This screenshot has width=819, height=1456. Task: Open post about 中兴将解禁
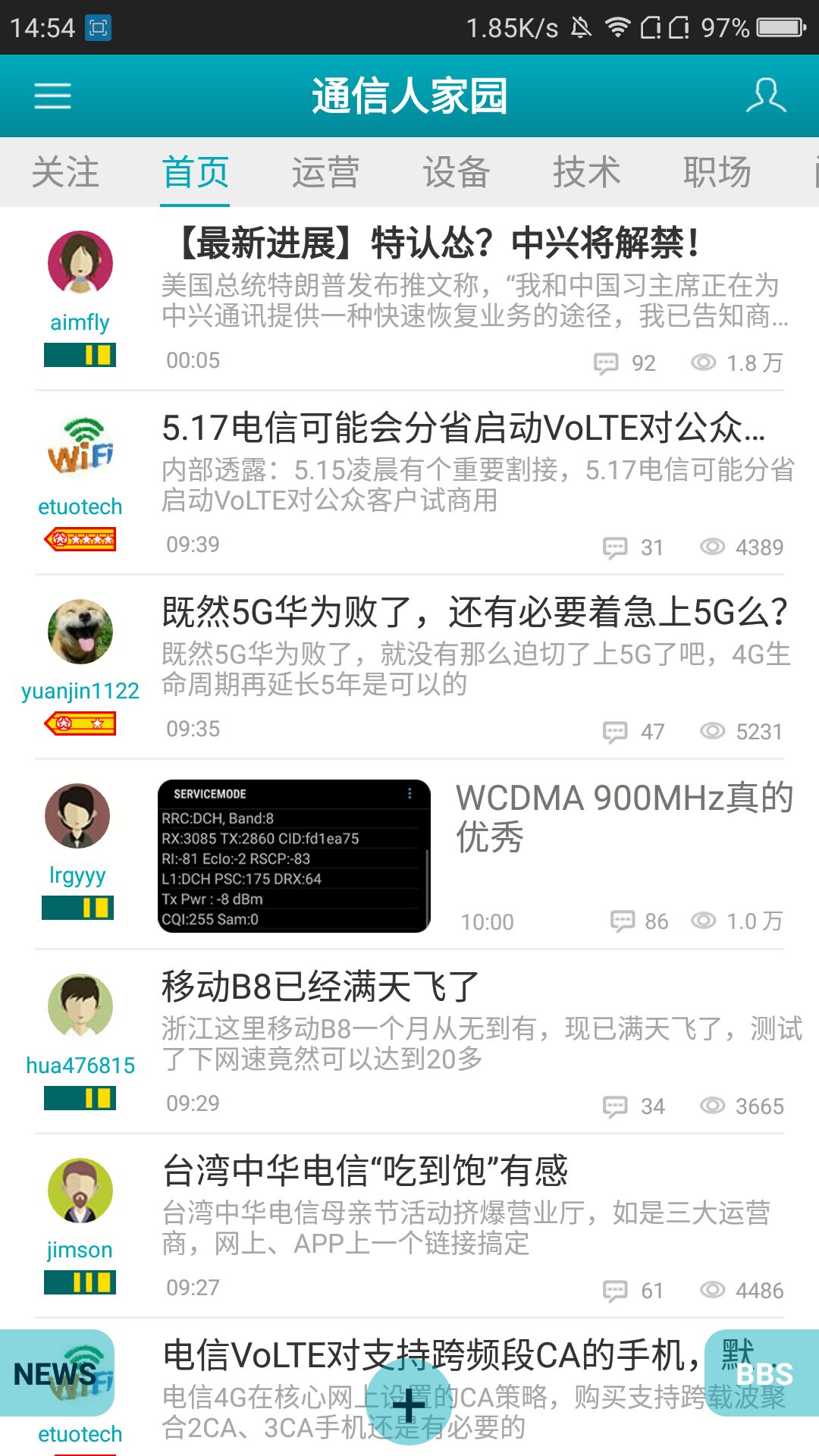coord(436,243)
